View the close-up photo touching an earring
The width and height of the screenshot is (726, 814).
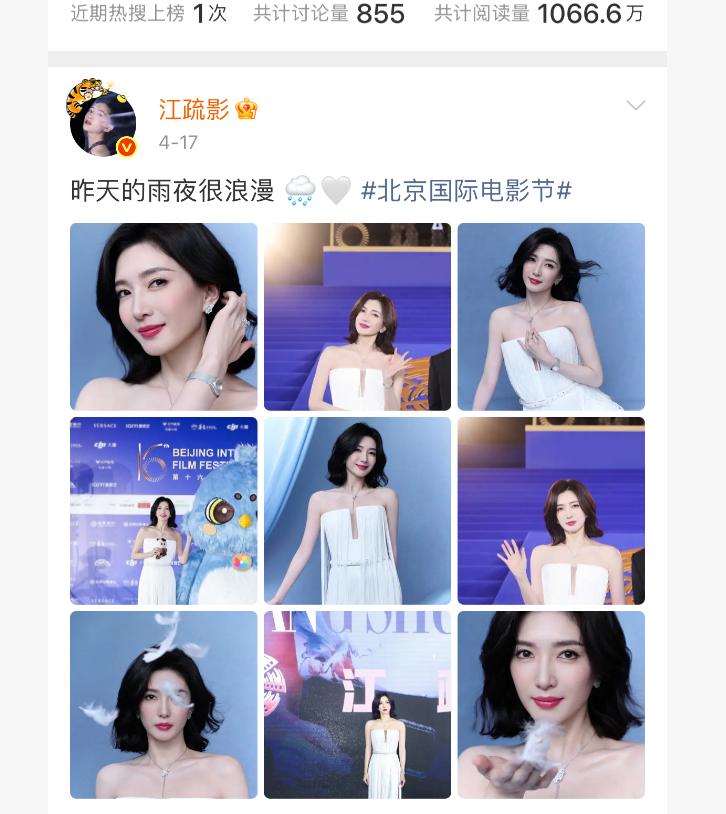pyautogui.click(x=164, y=316)
